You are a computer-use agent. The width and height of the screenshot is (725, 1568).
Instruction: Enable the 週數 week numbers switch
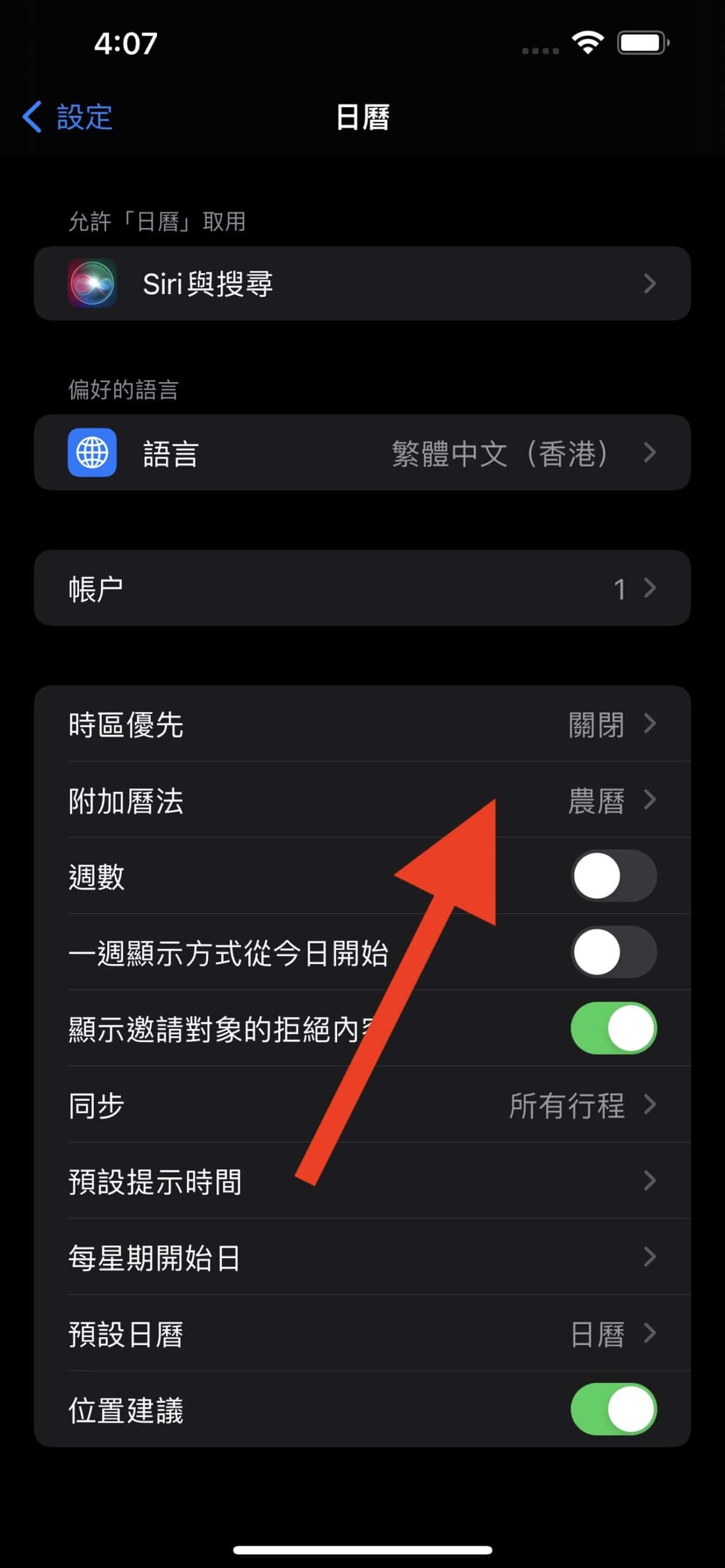point(613,876)
